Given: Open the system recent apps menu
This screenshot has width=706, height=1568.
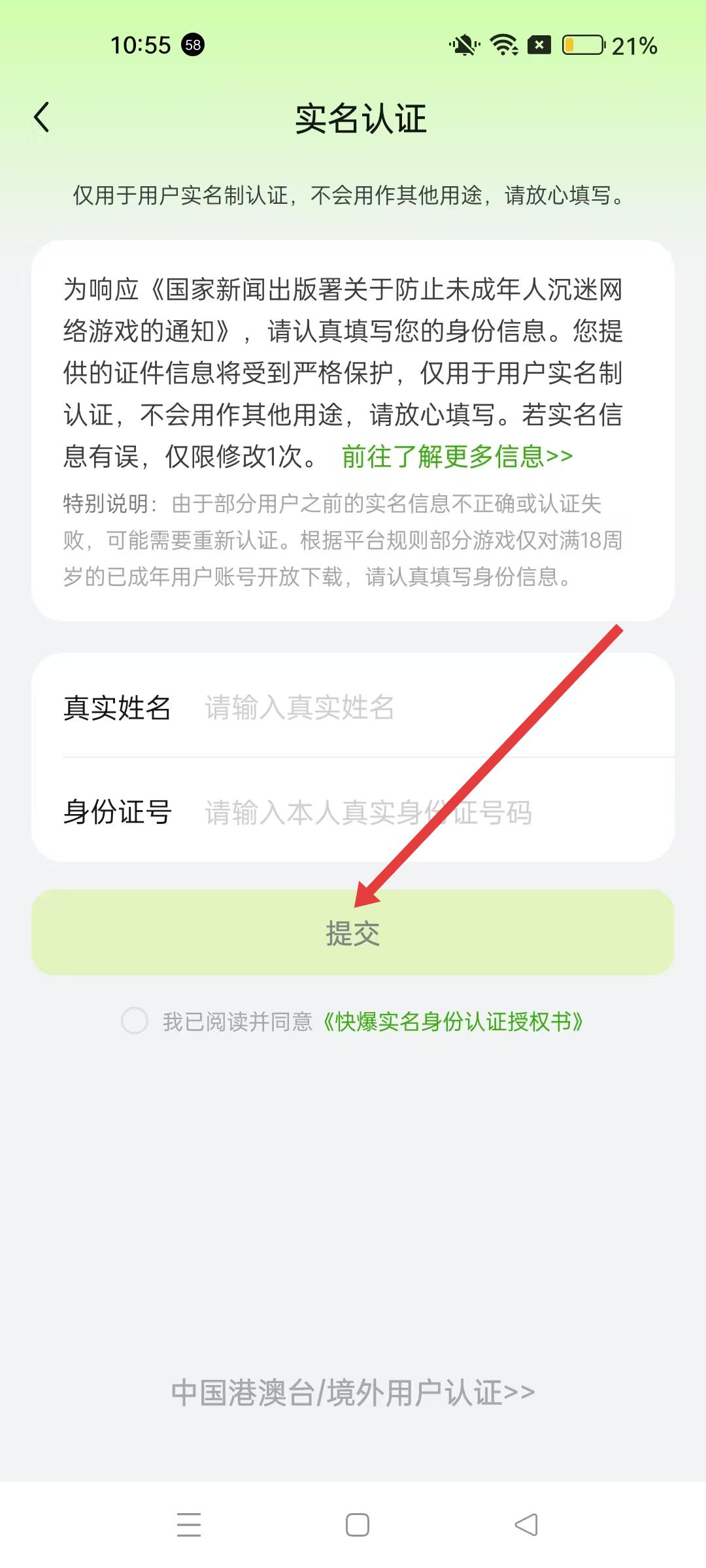Looking at the screenshot, I should (x=189, y=1525).
